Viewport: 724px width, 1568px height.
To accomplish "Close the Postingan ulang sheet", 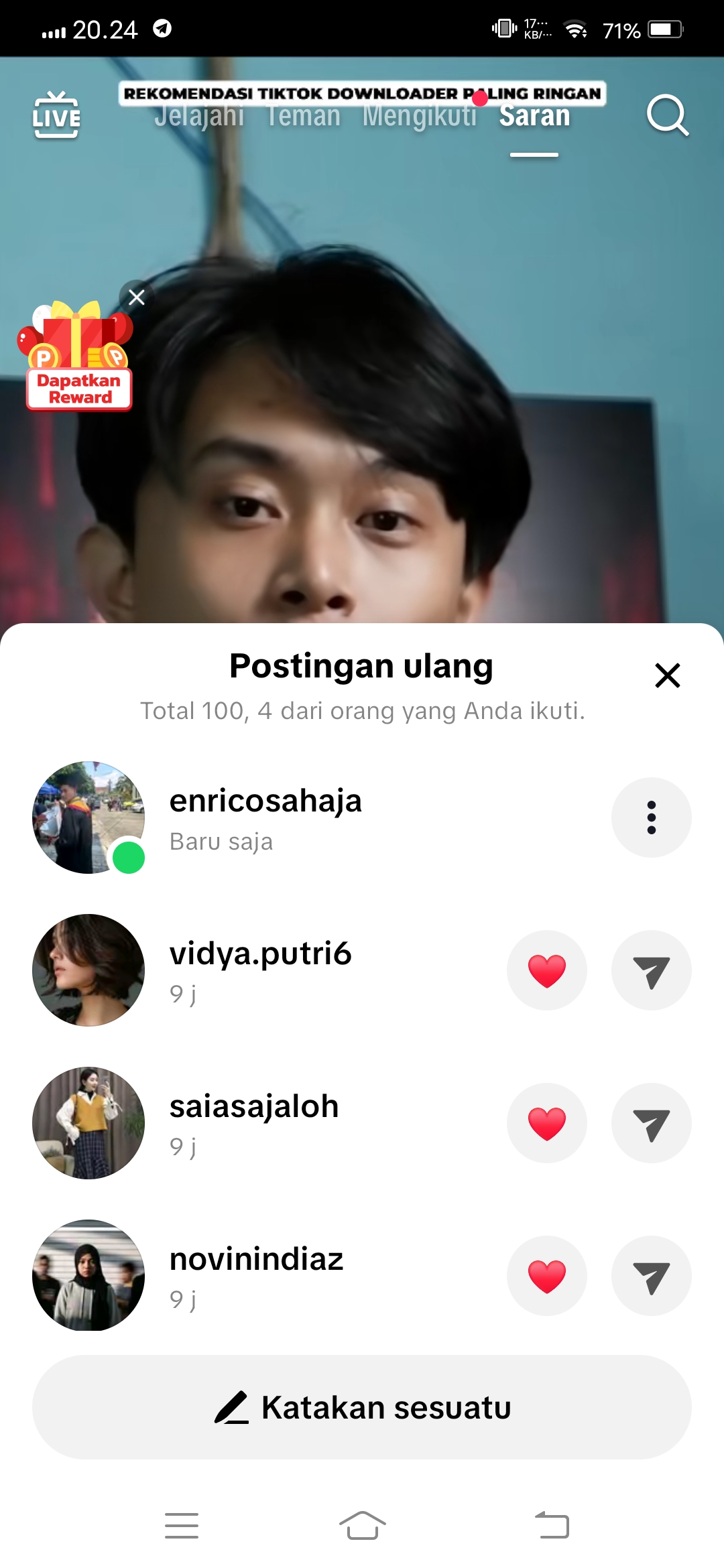I will pyautogui.click(x=667, y=675).
